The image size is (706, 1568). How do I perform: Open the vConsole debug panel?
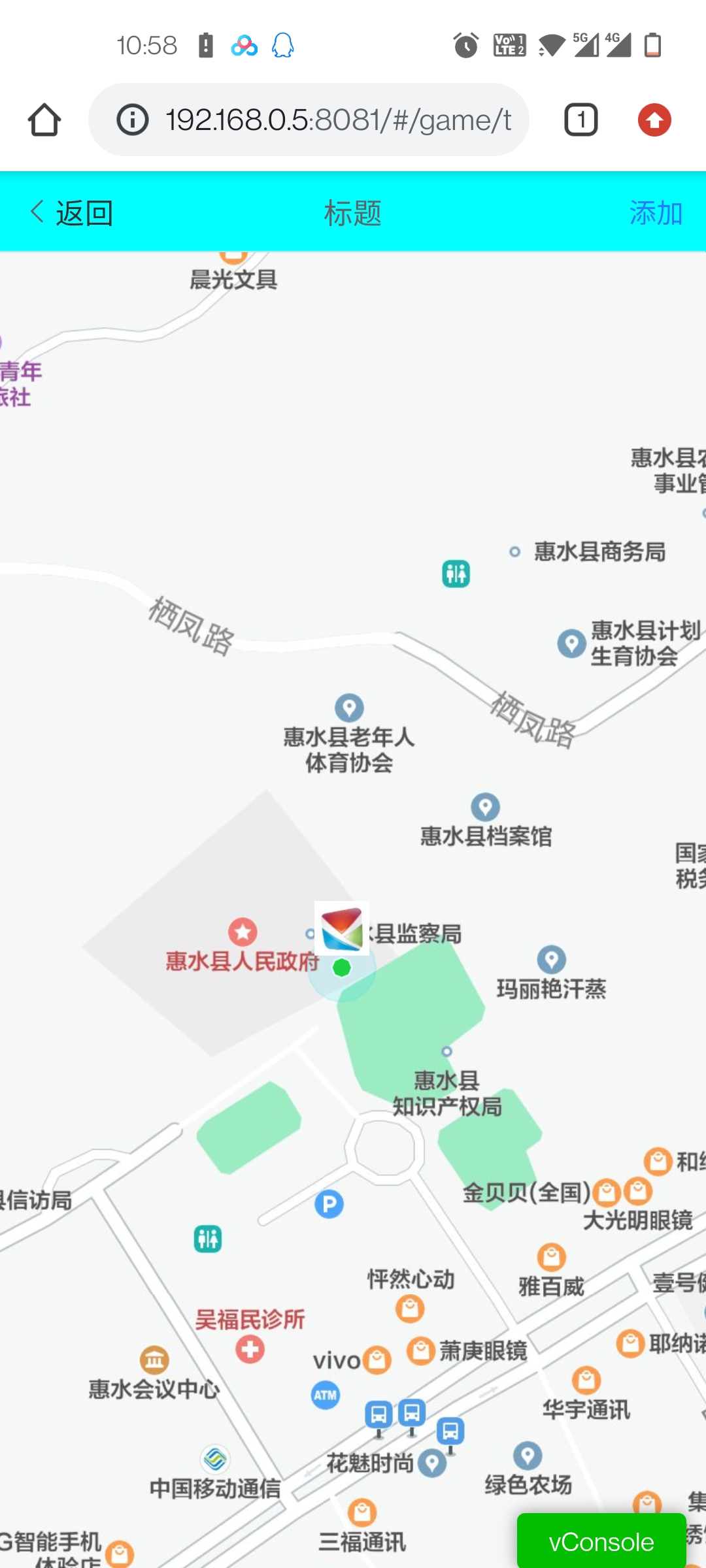[601, 1542]
